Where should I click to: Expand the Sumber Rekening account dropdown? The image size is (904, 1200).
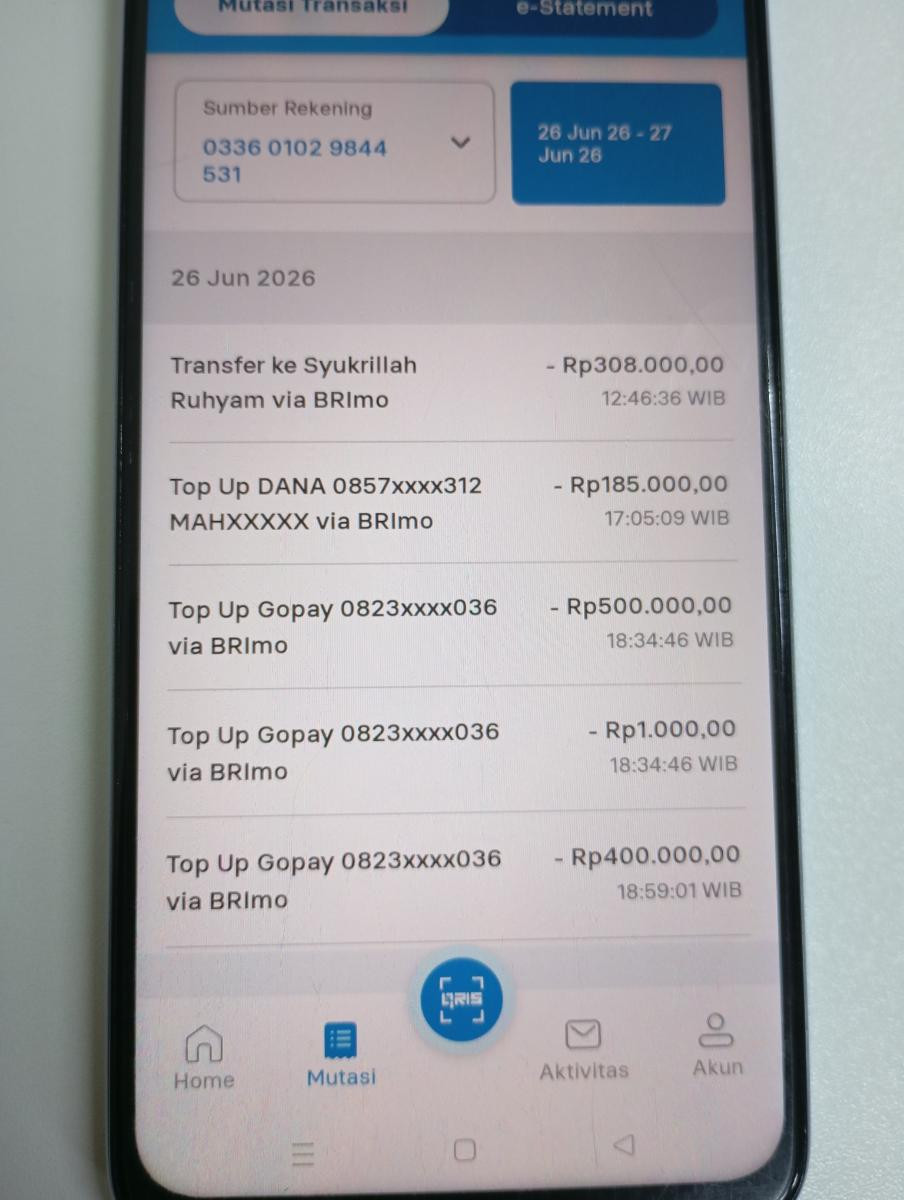pos(335,143)
